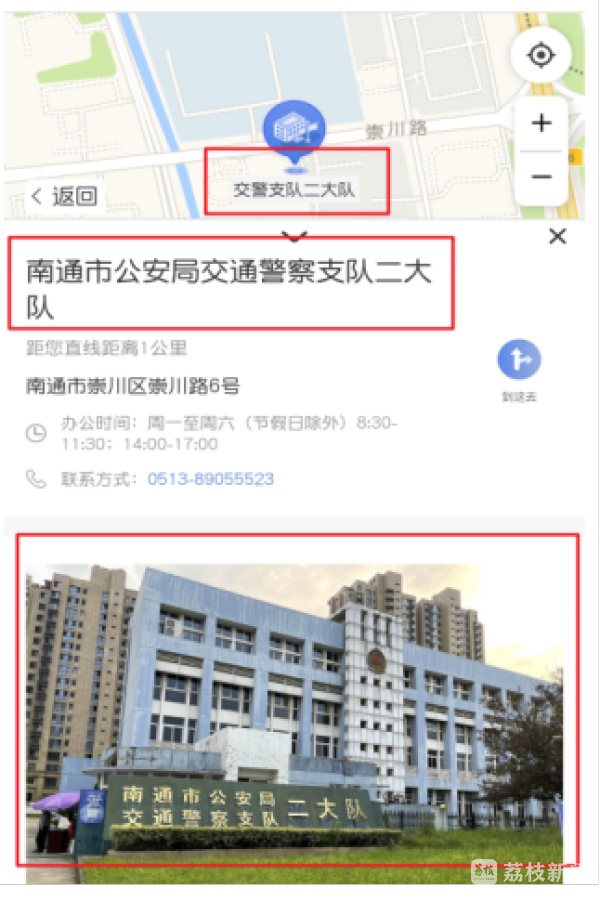Tap the 返回 back button

tap(63, 196)
